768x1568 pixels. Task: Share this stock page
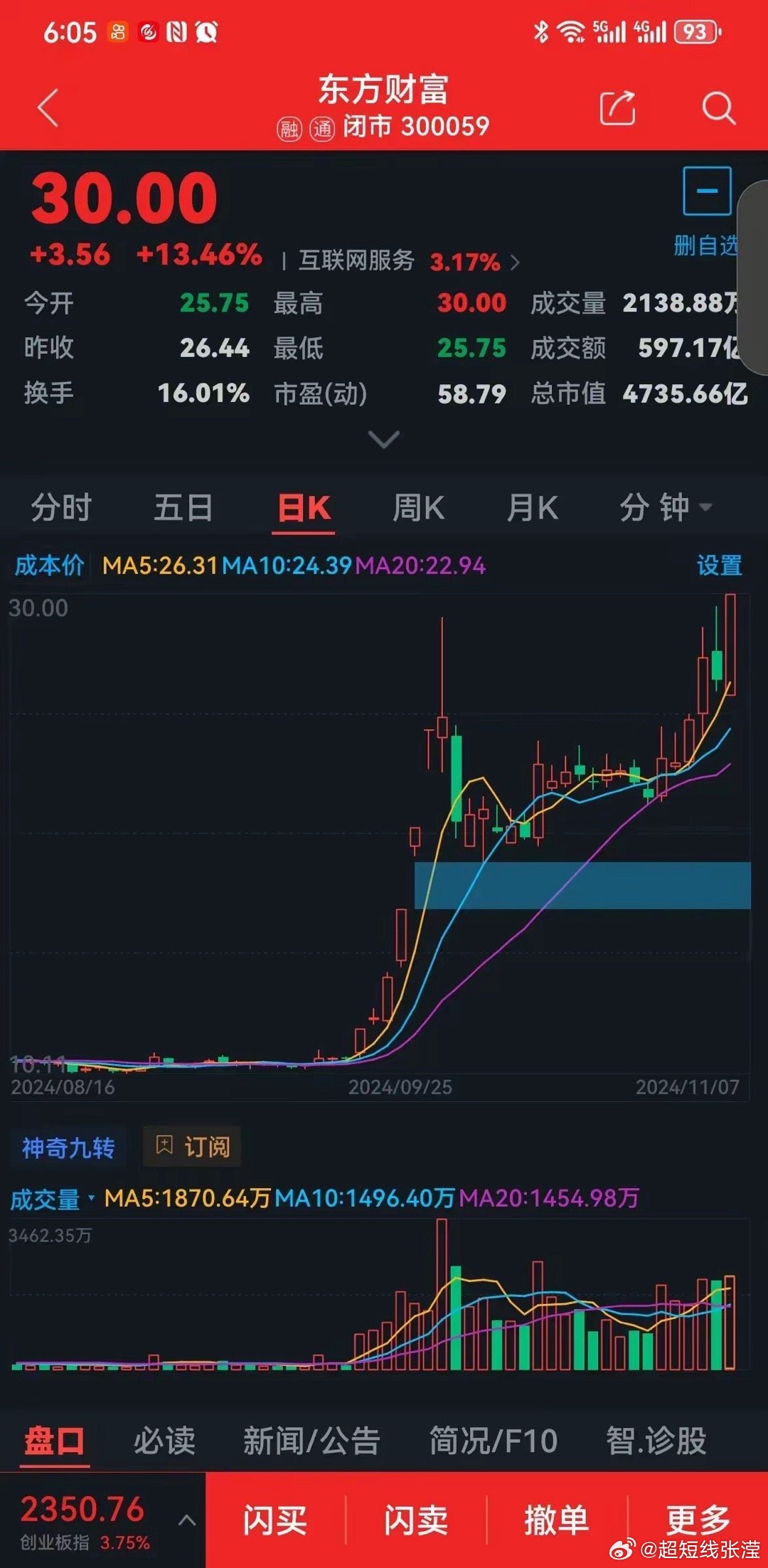pos(617,108)
